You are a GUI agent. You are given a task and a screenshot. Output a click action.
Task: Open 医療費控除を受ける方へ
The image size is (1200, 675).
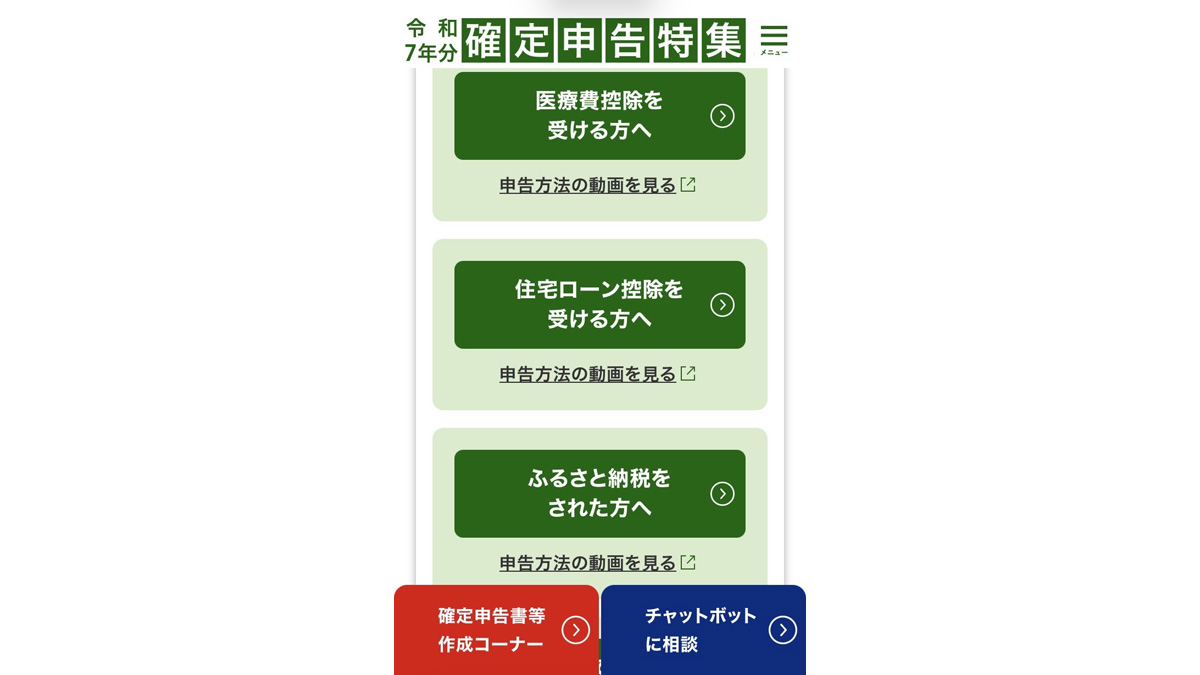[x=599, y=116]
